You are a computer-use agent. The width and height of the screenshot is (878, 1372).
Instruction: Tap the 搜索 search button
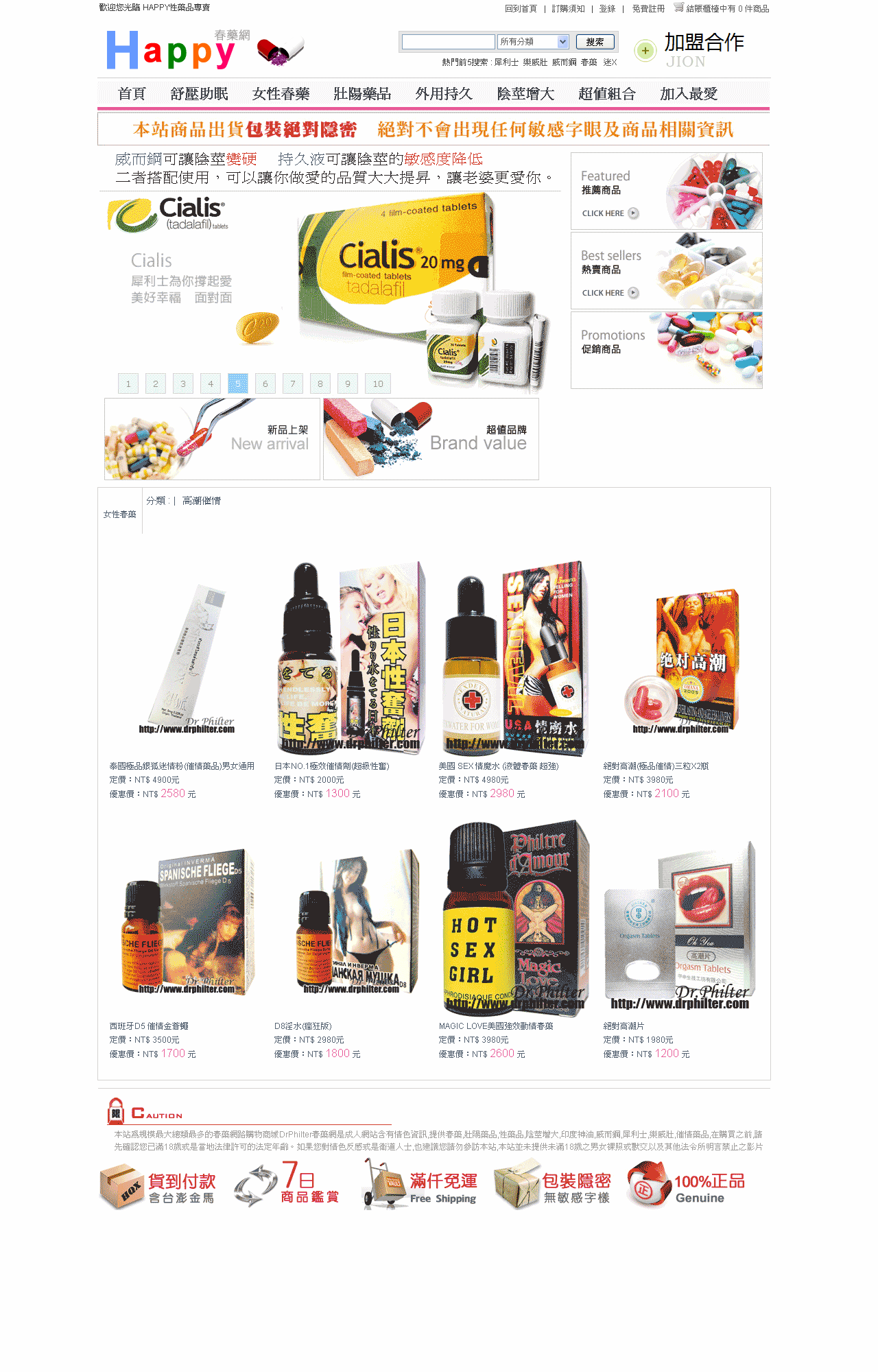pyautogui.click(x=595, y=42)
